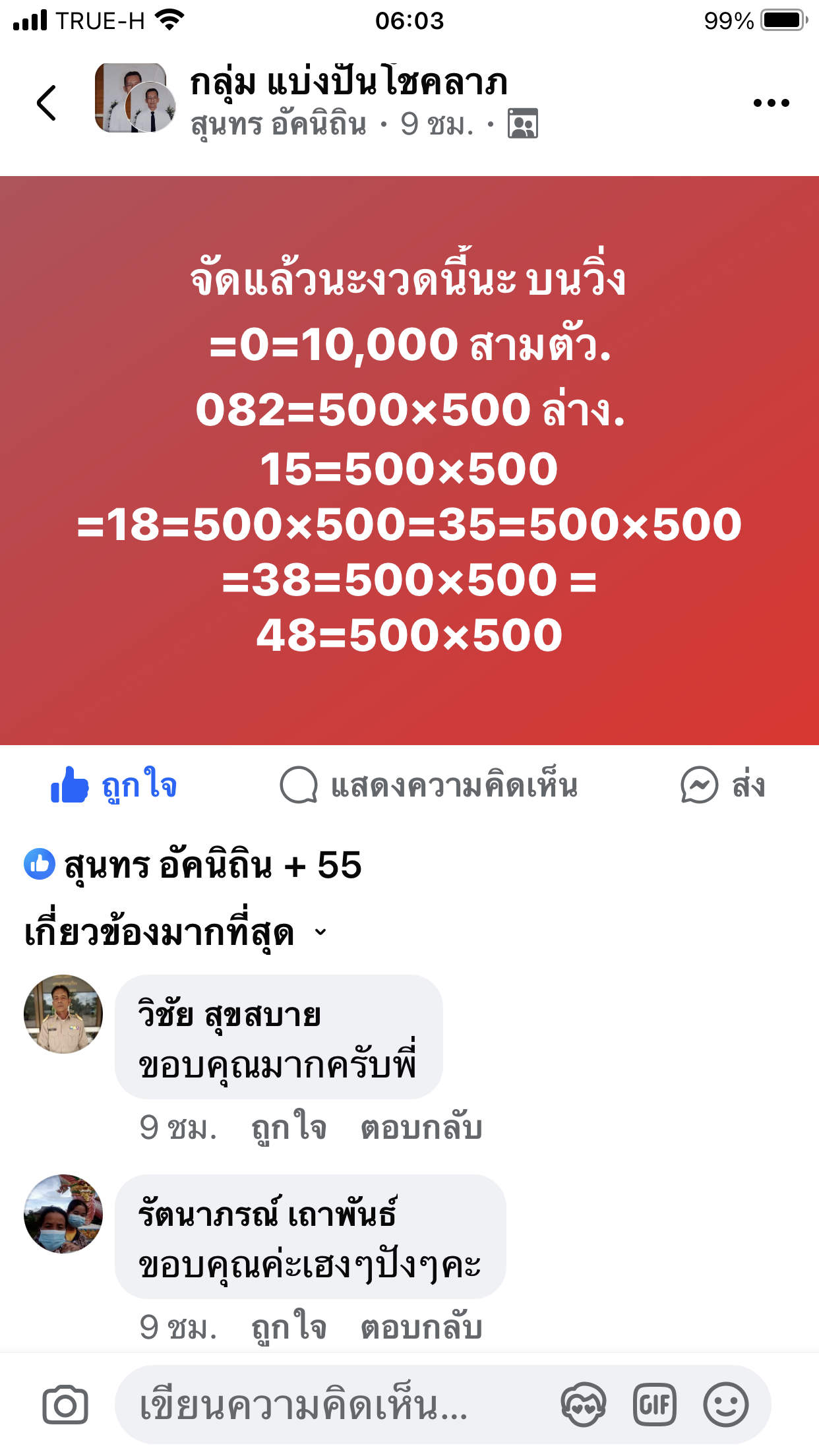This screenshot has height=1456, width=819.
Task: Open รัตนาภรณ์ เถาพันธ์ profile picture
Action: [63, 1213]
